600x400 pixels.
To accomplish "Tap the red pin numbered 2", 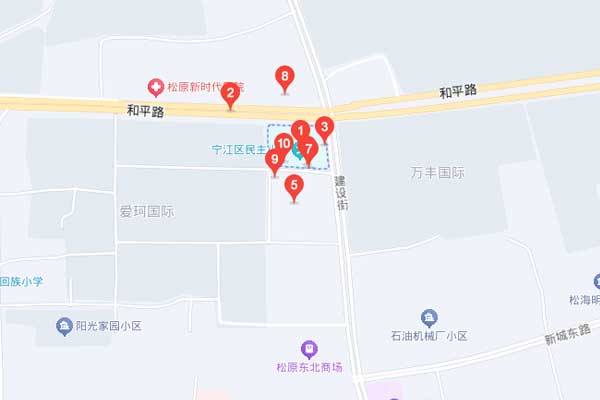I will (x=230, y=95).
